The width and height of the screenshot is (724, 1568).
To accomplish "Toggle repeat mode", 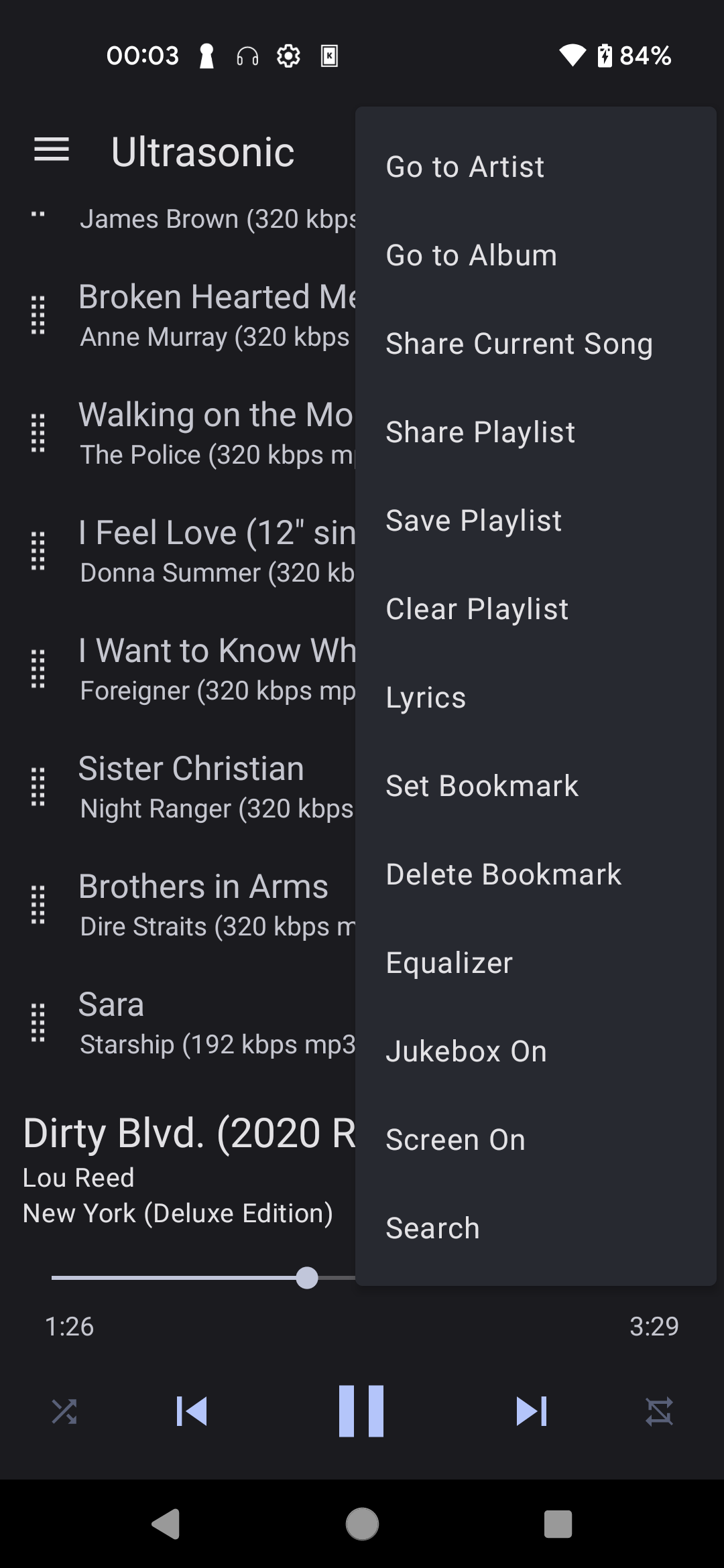I will (660, 1411).
